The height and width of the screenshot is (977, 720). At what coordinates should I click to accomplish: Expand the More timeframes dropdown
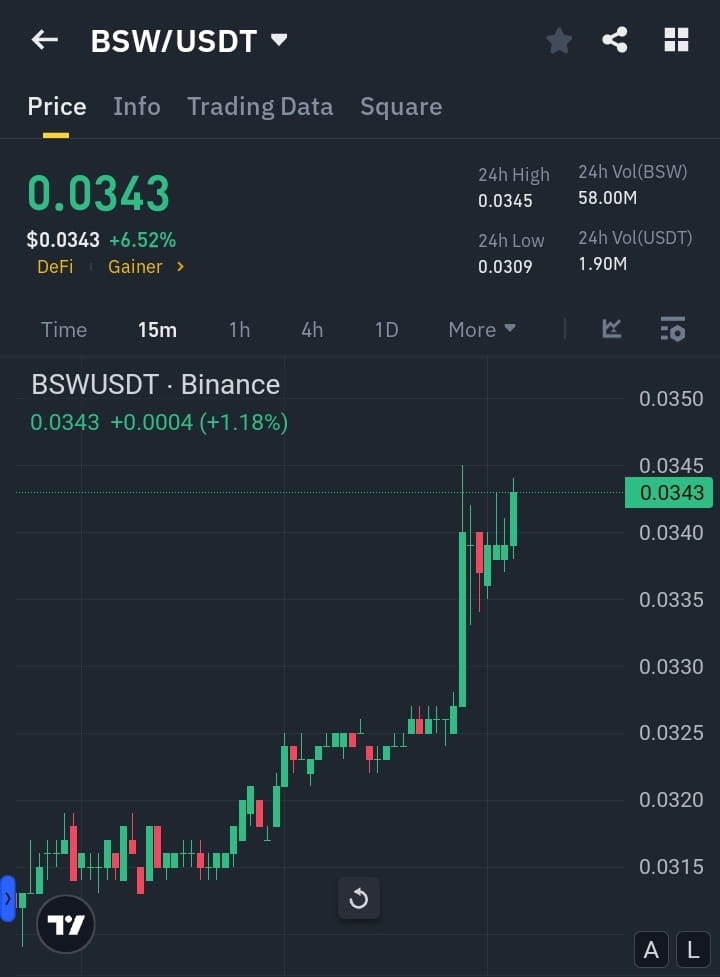tap(481, 329)
